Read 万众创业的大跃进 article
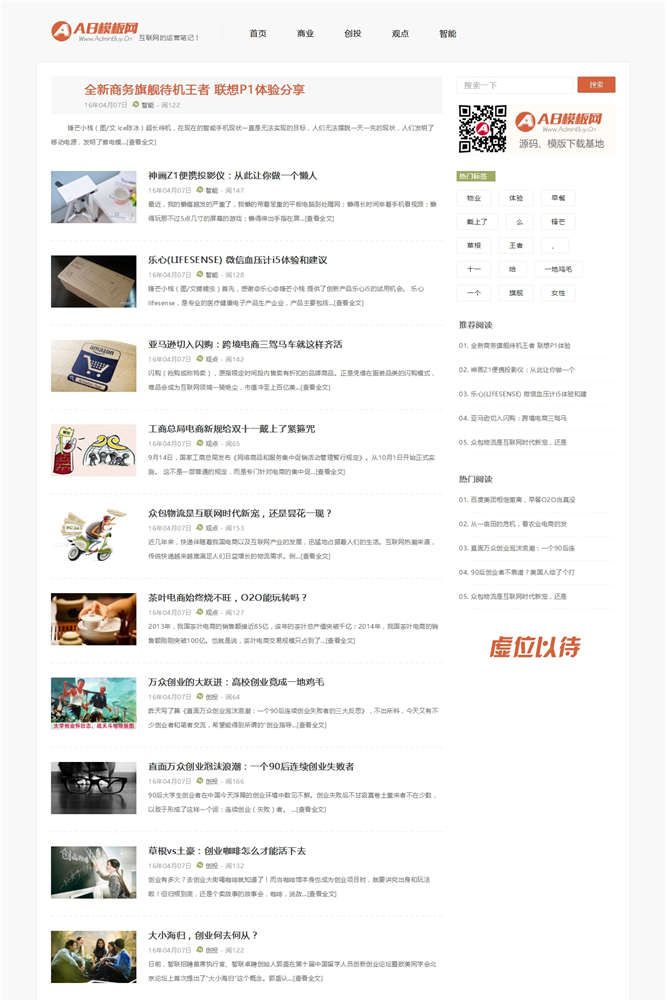The image size is (666, 1000). (236, 682)
